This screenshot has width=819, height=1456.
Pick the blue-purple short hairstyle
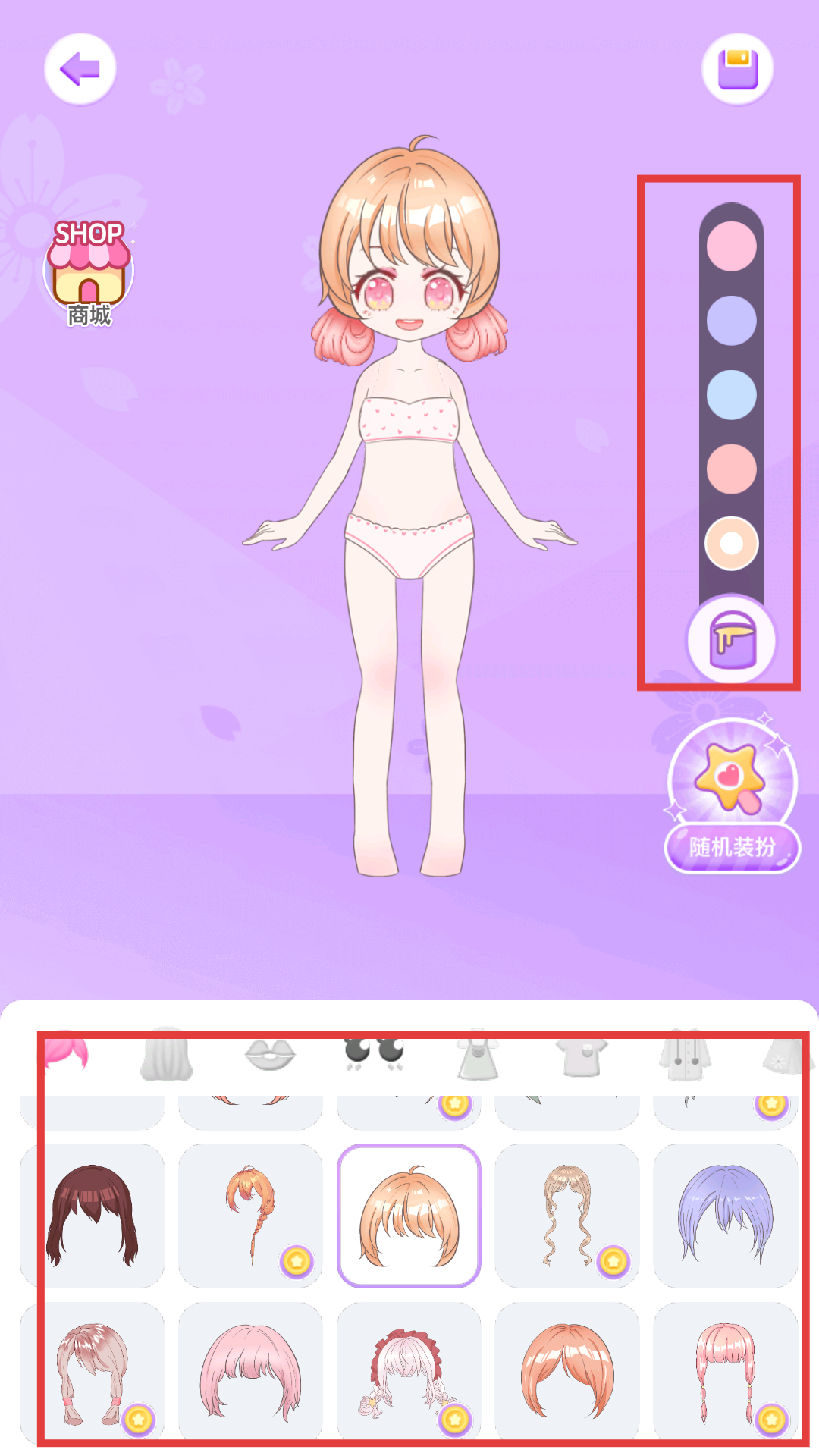[x=725, y=1216]
